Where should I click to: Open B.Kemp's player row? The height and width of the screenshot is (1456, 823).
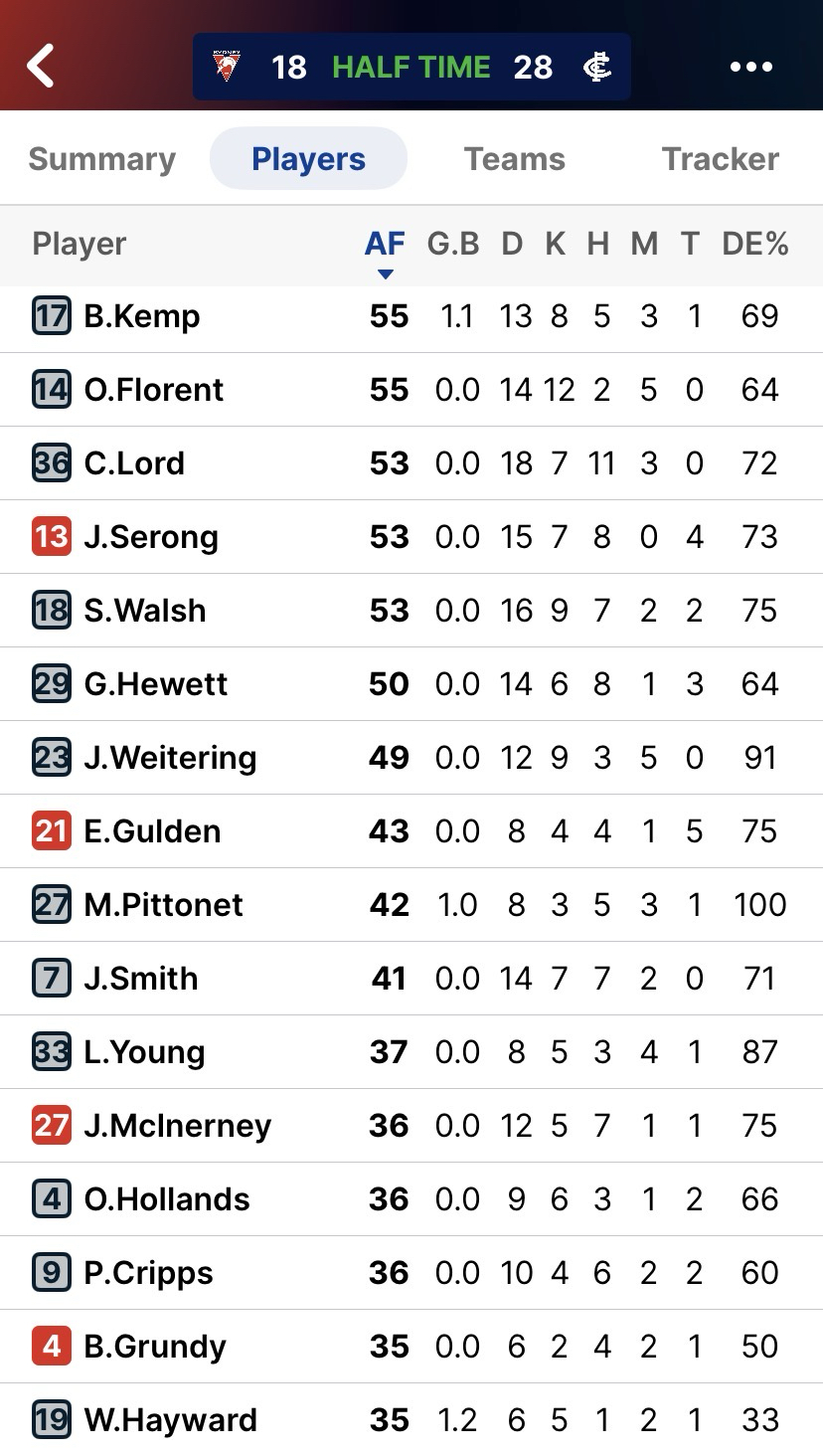[x=142, y=316]
